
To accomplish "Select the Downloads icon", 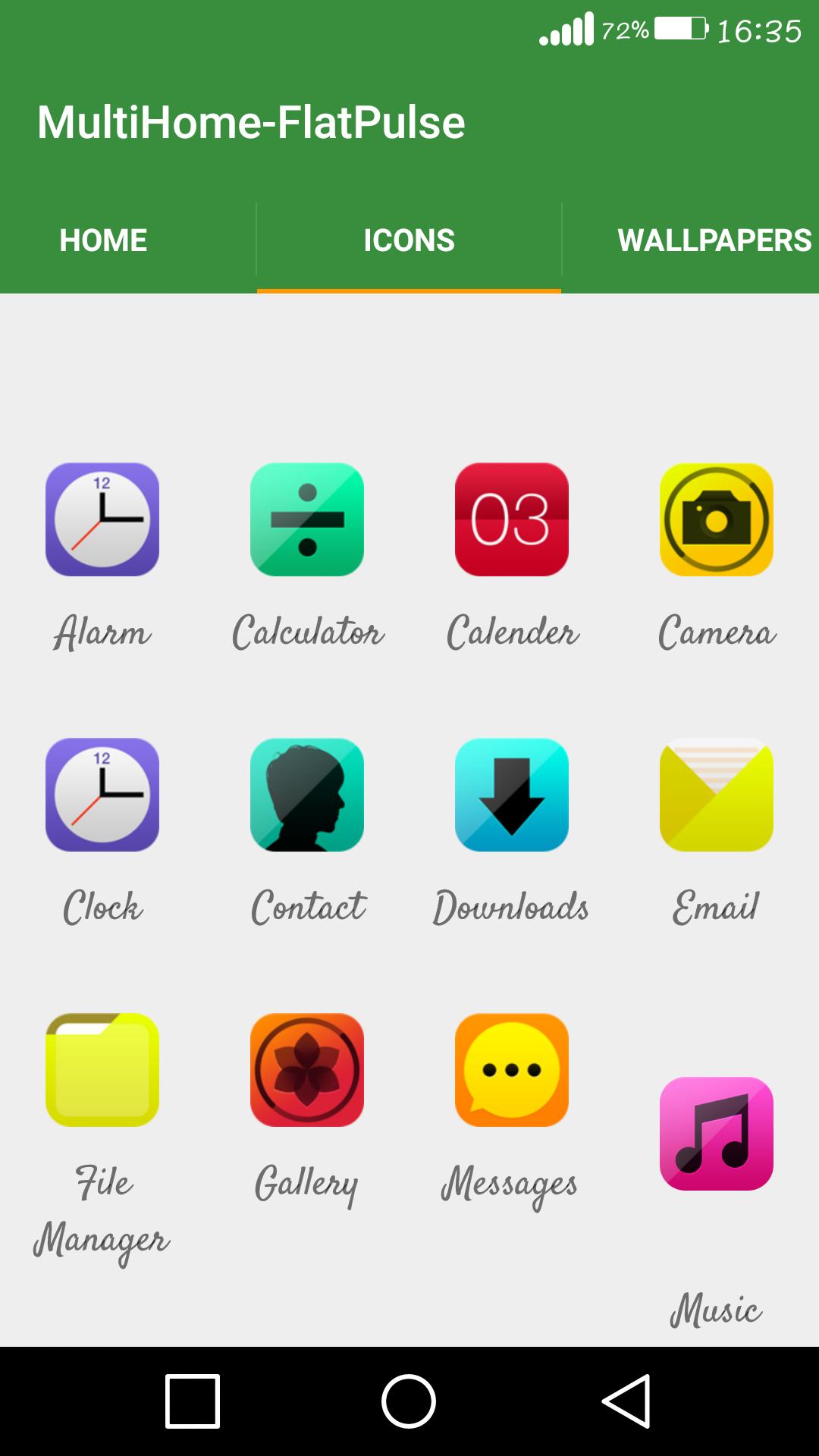I will click(512, 795).
